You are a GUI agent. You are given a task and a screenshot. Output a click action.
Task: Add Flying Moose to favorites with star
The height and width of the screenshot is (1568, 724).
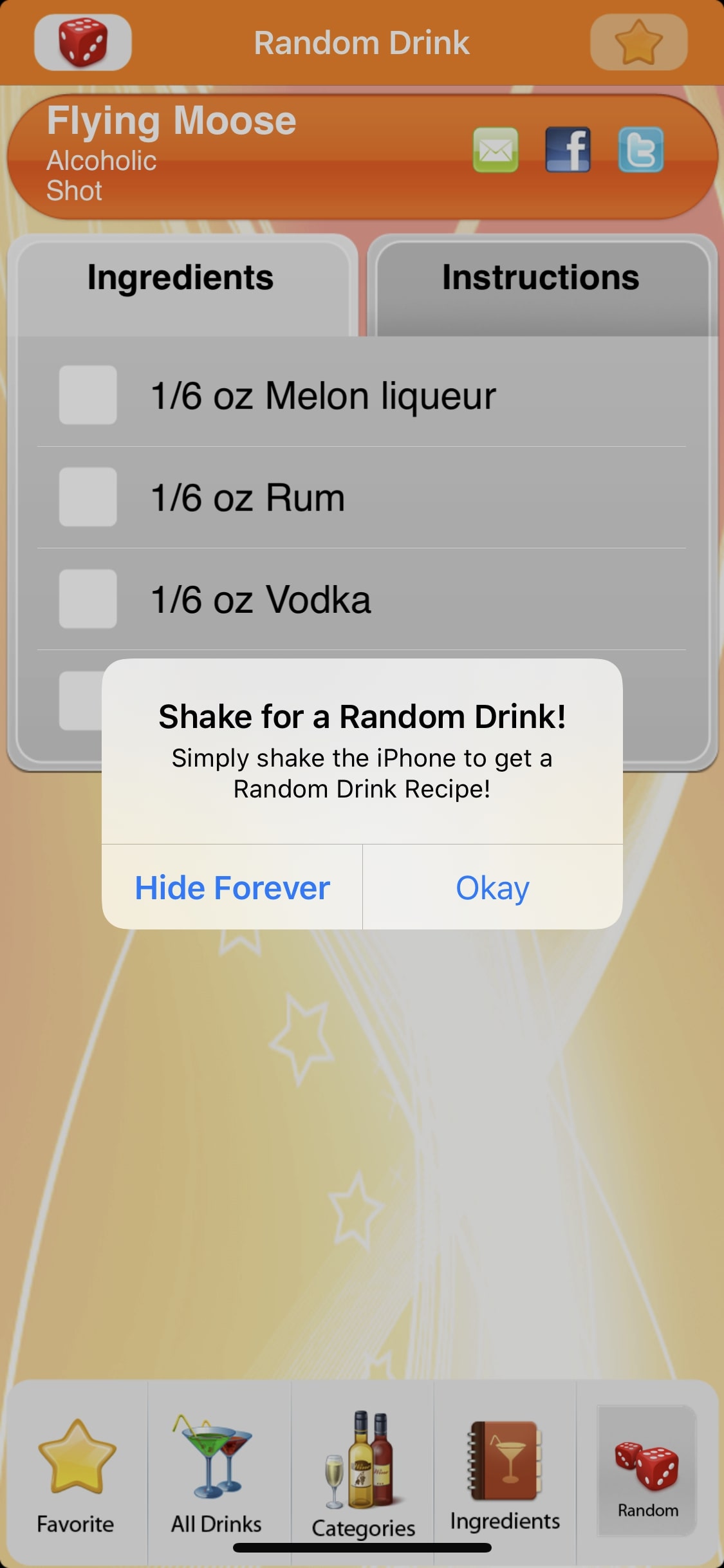tap(638, 42)
